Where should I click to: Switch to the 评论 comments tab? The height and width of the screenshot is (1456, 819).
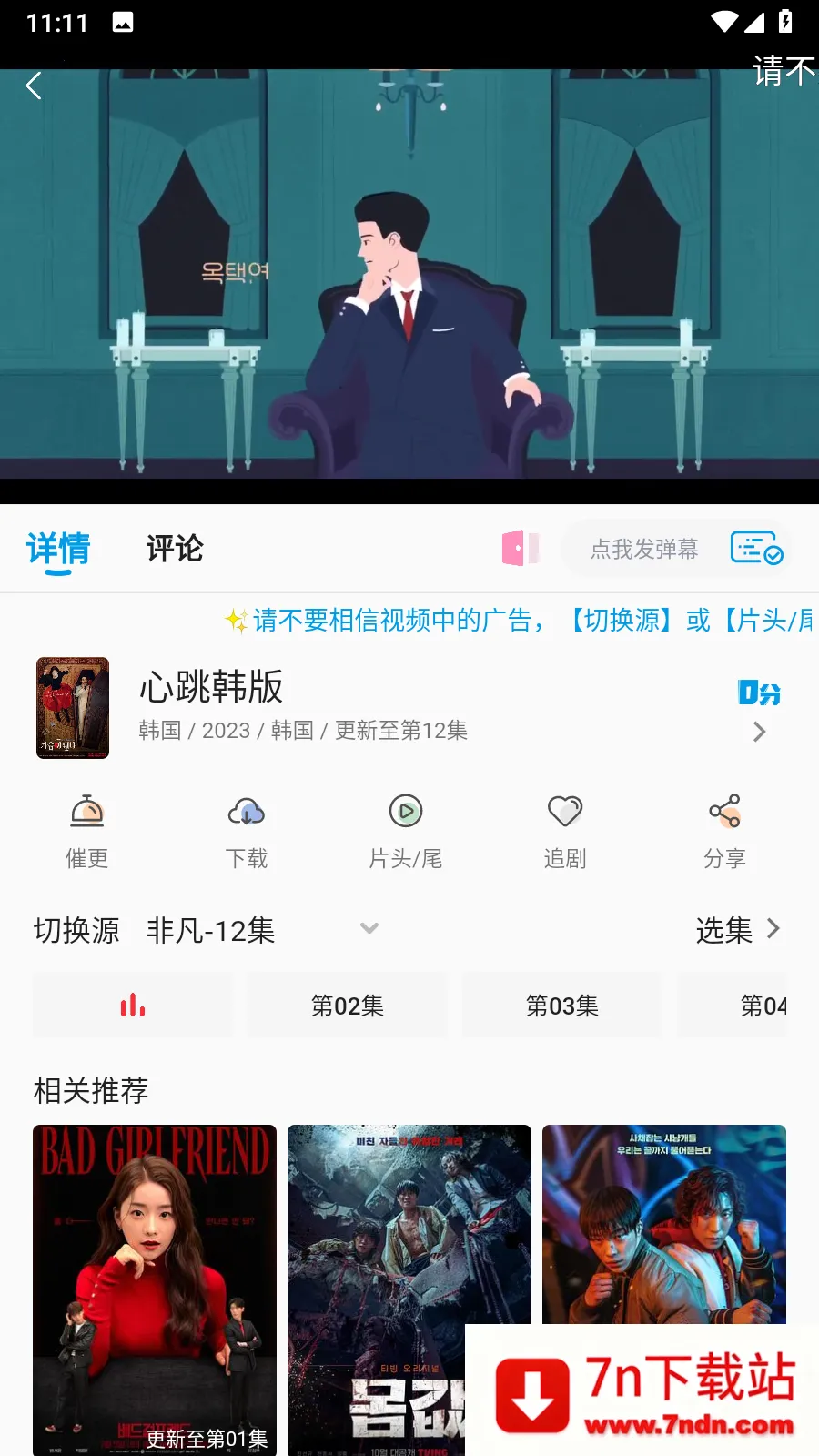(174, 549)
